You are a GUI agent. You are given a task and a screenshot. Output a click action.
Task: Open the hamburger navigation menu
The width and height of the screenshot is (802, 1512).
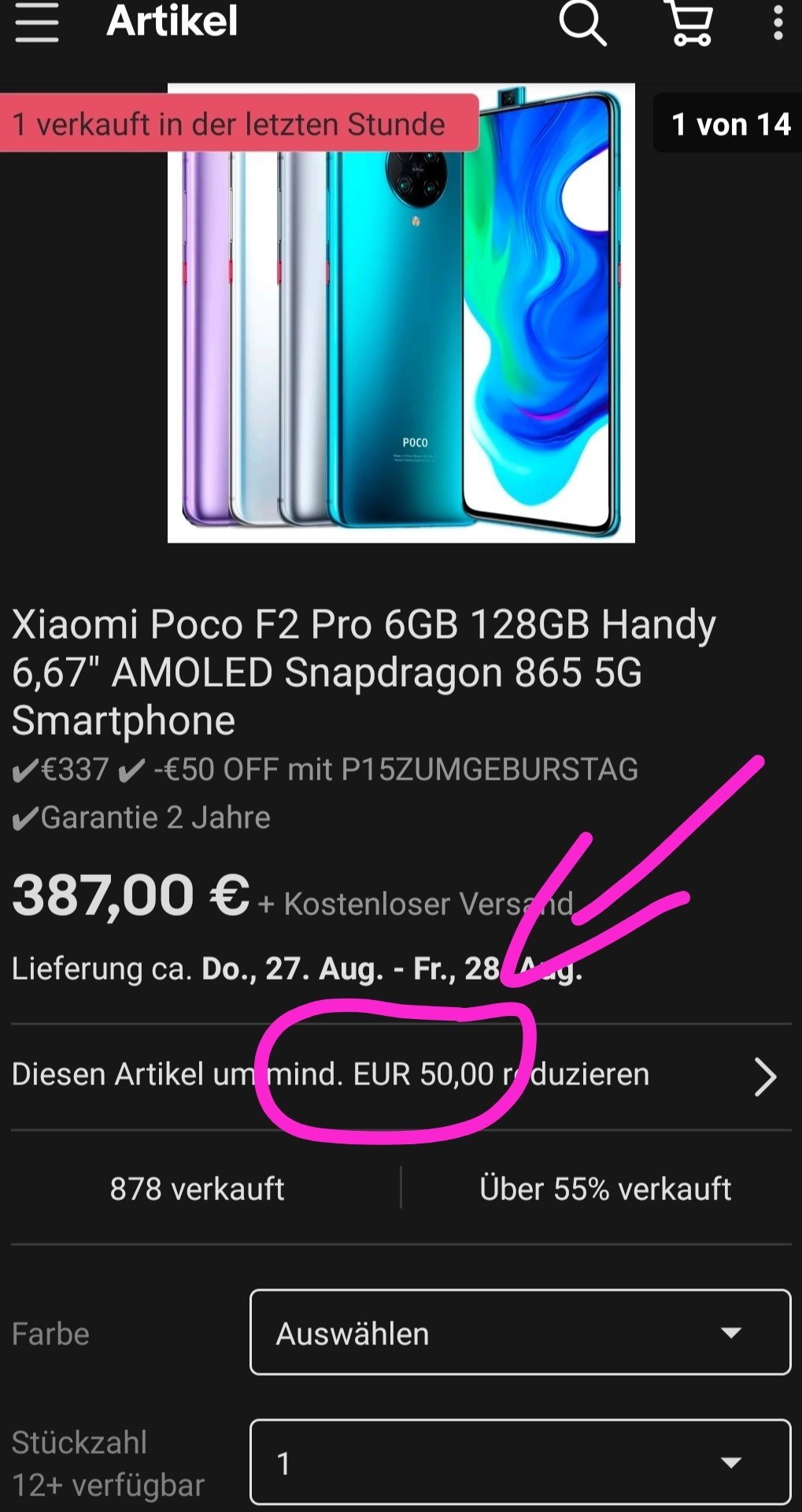[x=37, y=21]
